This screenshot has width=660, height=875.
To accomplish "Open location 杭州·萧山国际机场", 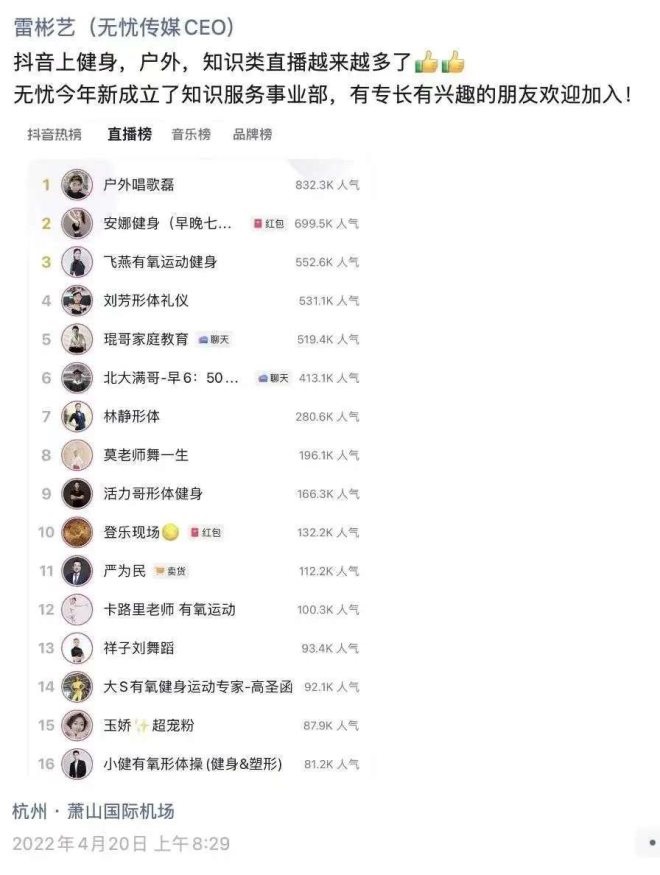I will (x=93, y=811).
